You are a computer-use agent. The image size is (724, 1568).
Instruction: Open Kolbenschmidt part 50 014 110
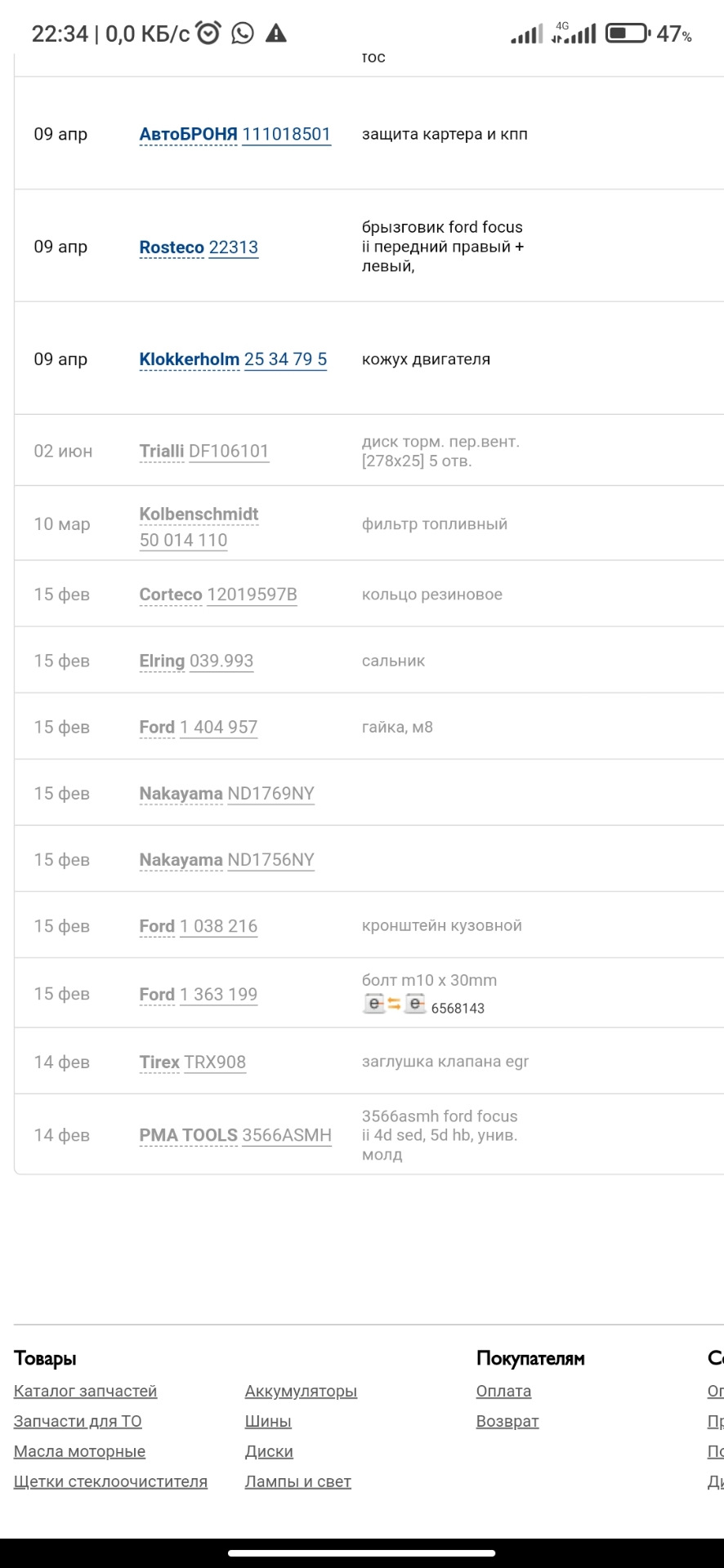click(x=183, y=540)
